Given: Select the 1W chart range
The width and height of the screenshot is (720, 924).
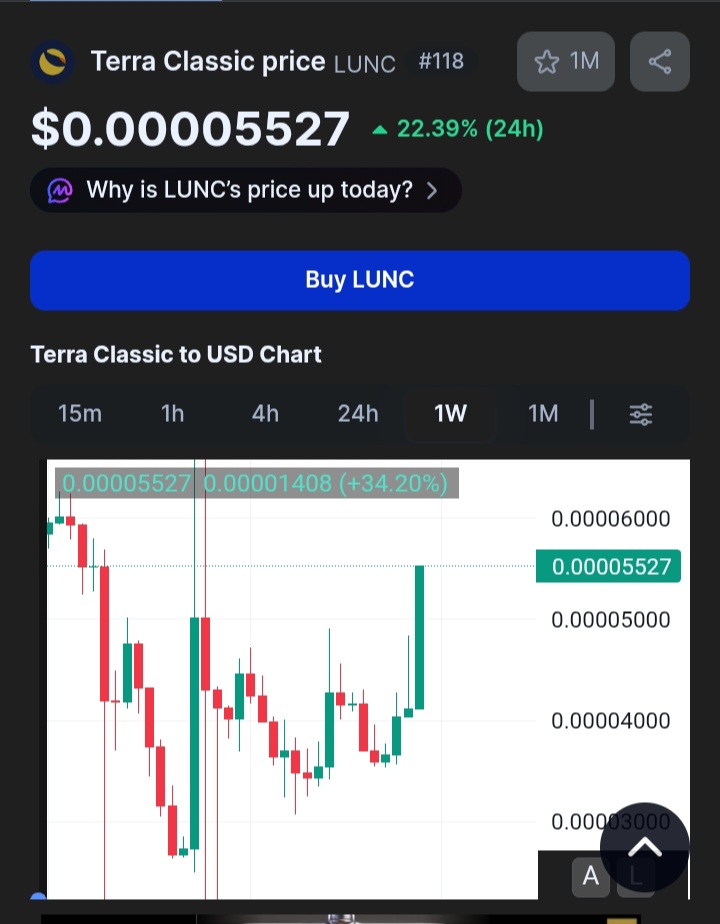Looking at the screenshot, I should [x=450, y=414].
